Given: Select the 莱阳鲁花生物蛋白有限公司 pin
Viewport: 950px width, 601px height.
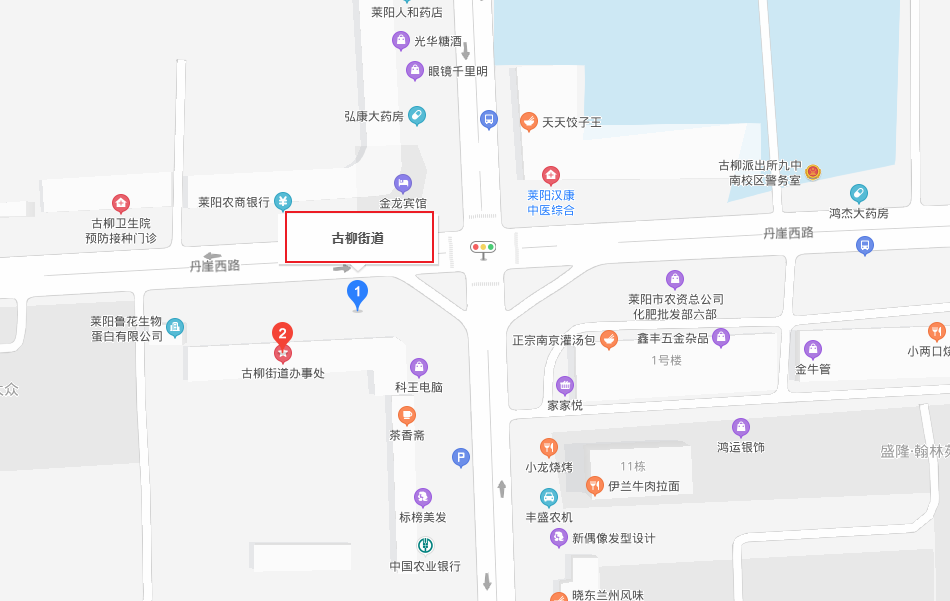Looking at the screenshot, I should coord(175,327).
